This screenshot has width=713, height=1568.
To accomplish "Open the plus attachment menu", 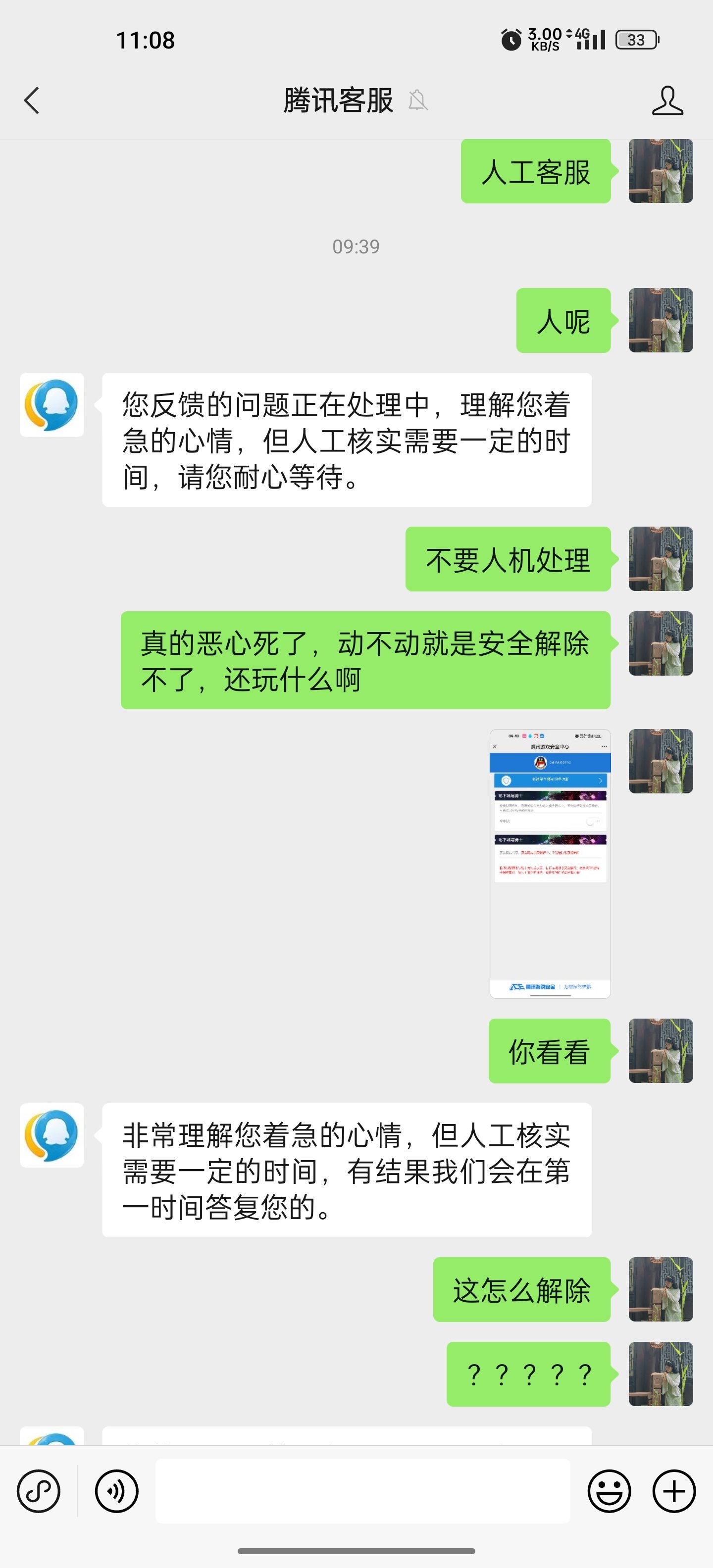I will coord(673,1491).
